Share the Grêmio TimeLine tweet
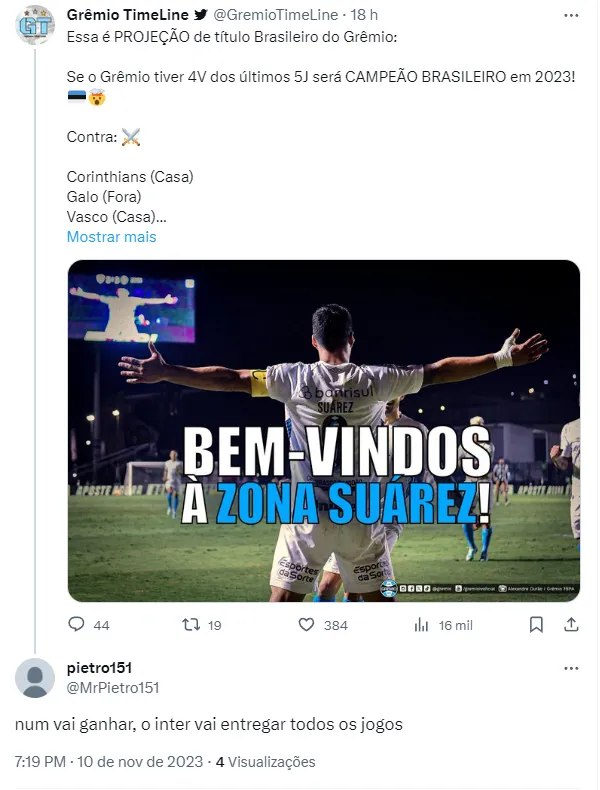The width and height of the screenshot is (600, 790). click(571, 625)
